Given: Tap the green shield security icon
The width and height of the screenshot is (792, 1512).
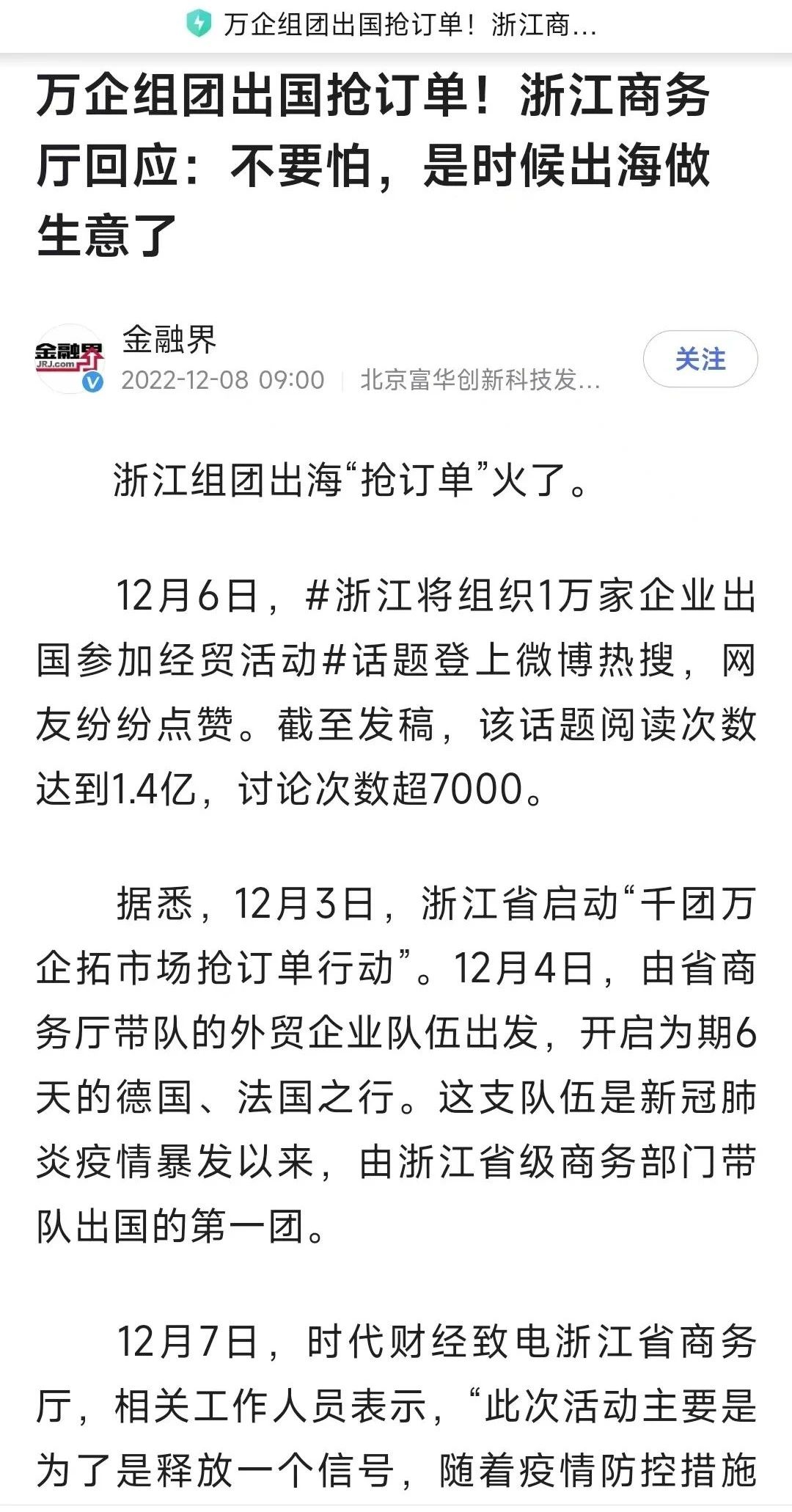Looking at the screenshot, I should click(198, 24).
